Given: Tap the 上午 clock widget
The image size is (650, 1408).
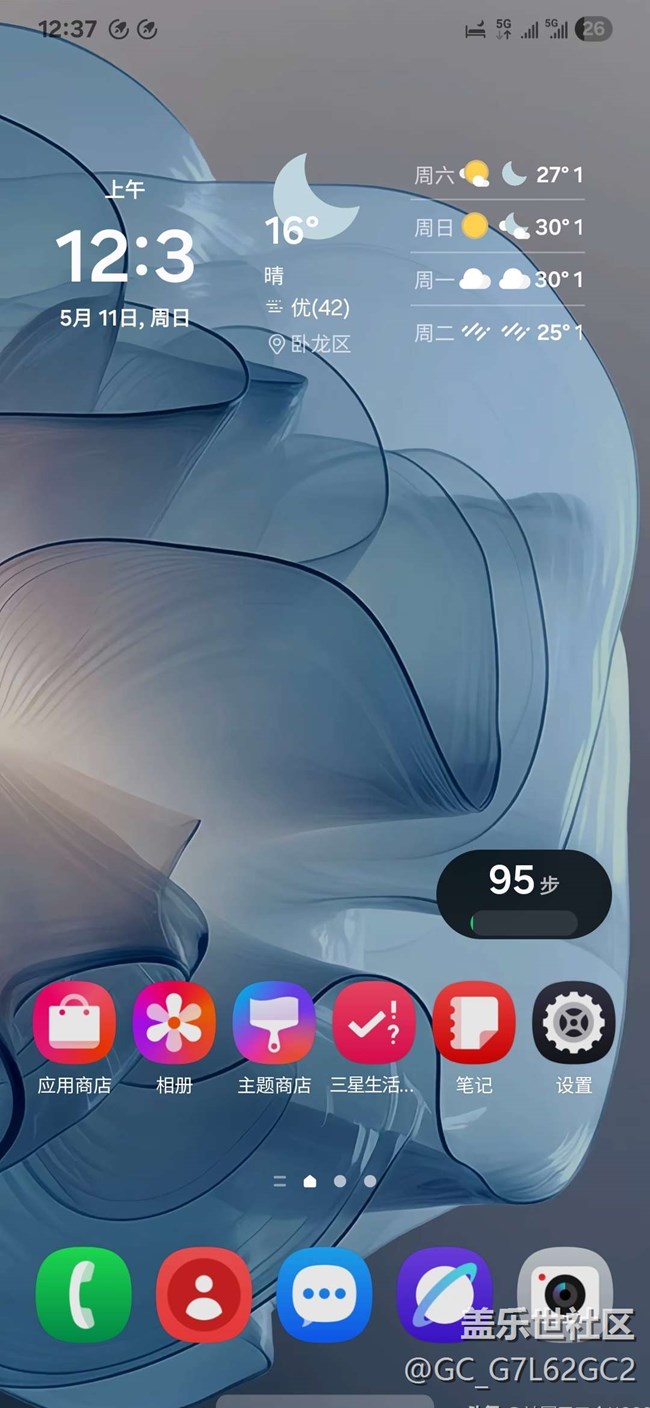Looking at the screenshot, I should click(125, 255).
